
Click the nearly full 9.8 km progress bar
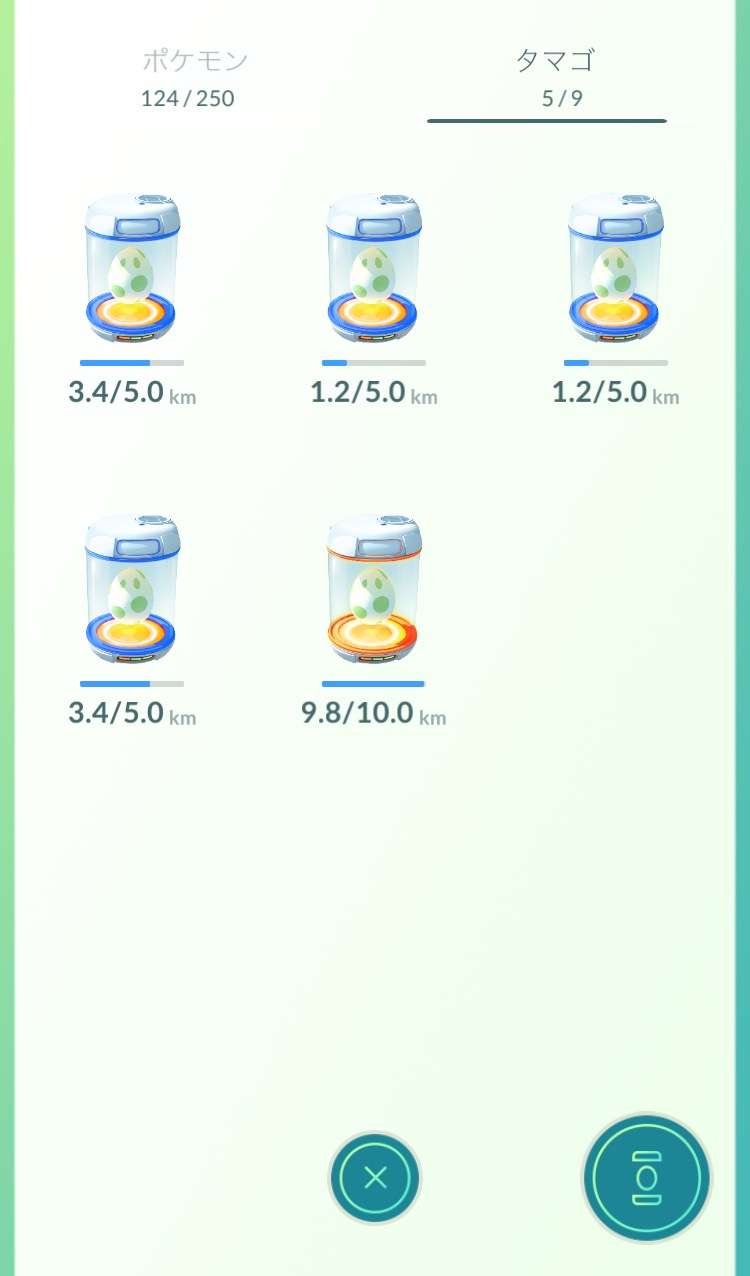click(374, 684)
